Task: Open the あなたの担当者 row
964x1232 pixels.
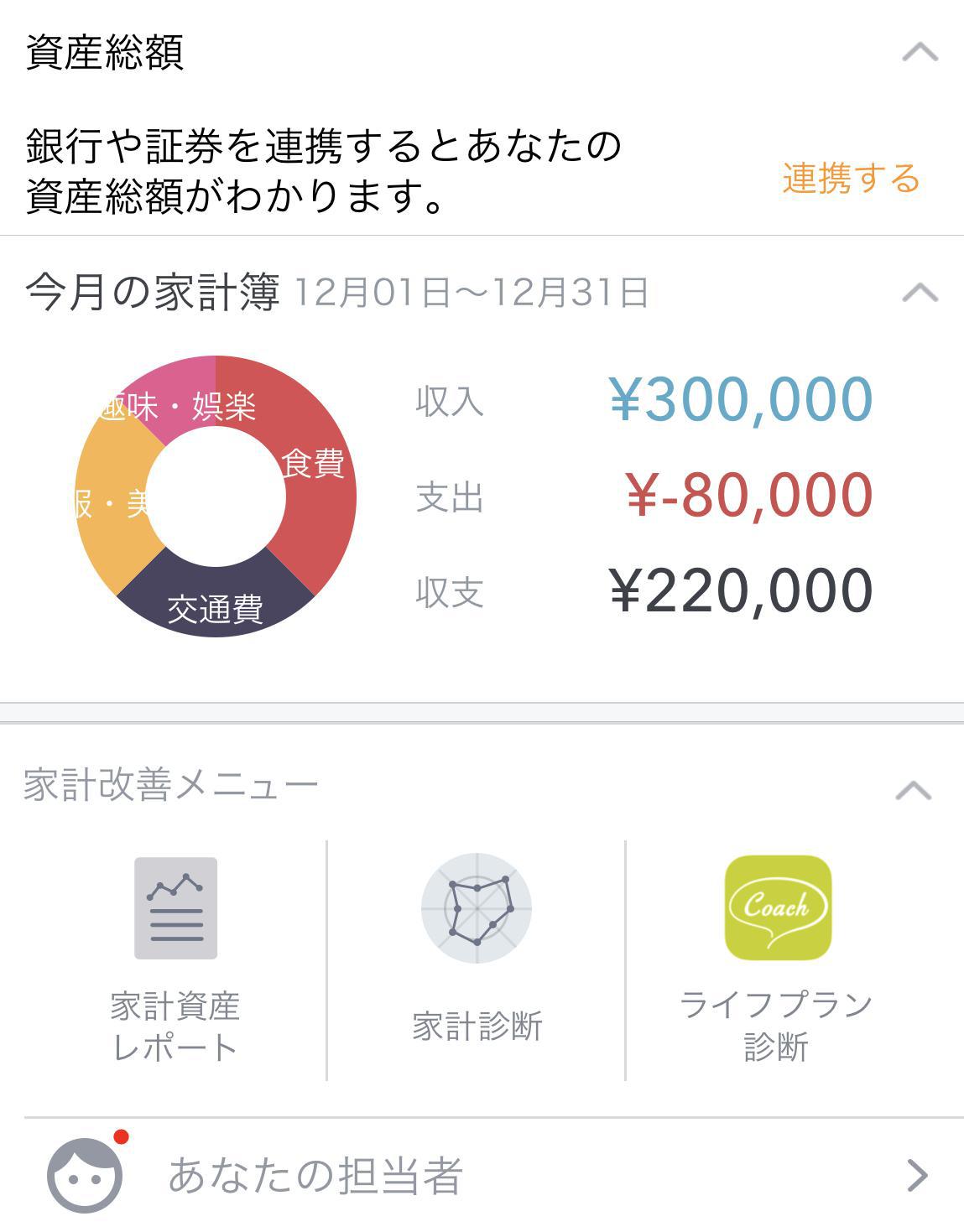Action: click(x=482, y=1175)
